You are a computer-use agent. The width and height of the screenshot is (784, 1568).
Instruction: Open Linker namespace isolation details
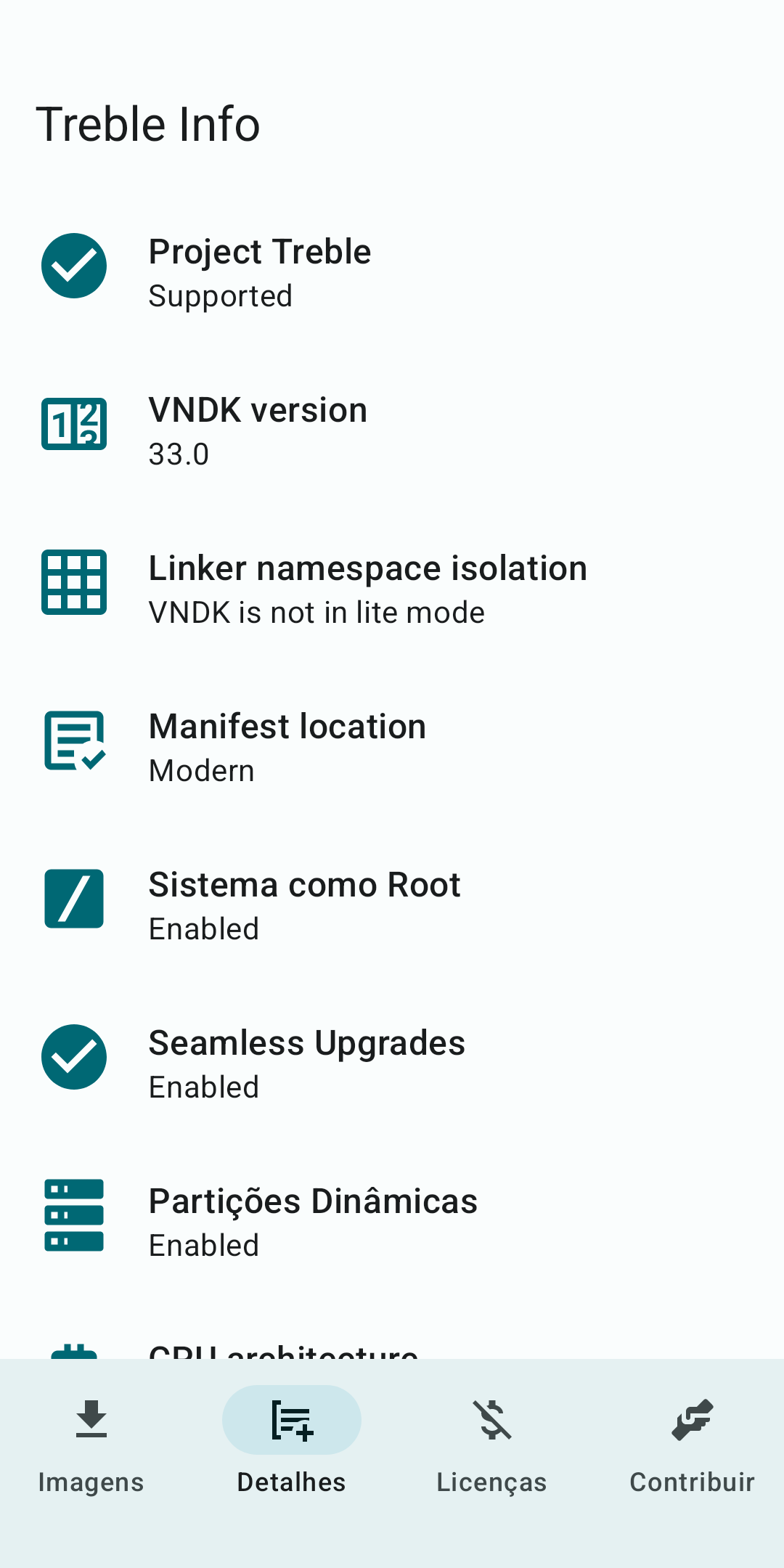(392, 589)
